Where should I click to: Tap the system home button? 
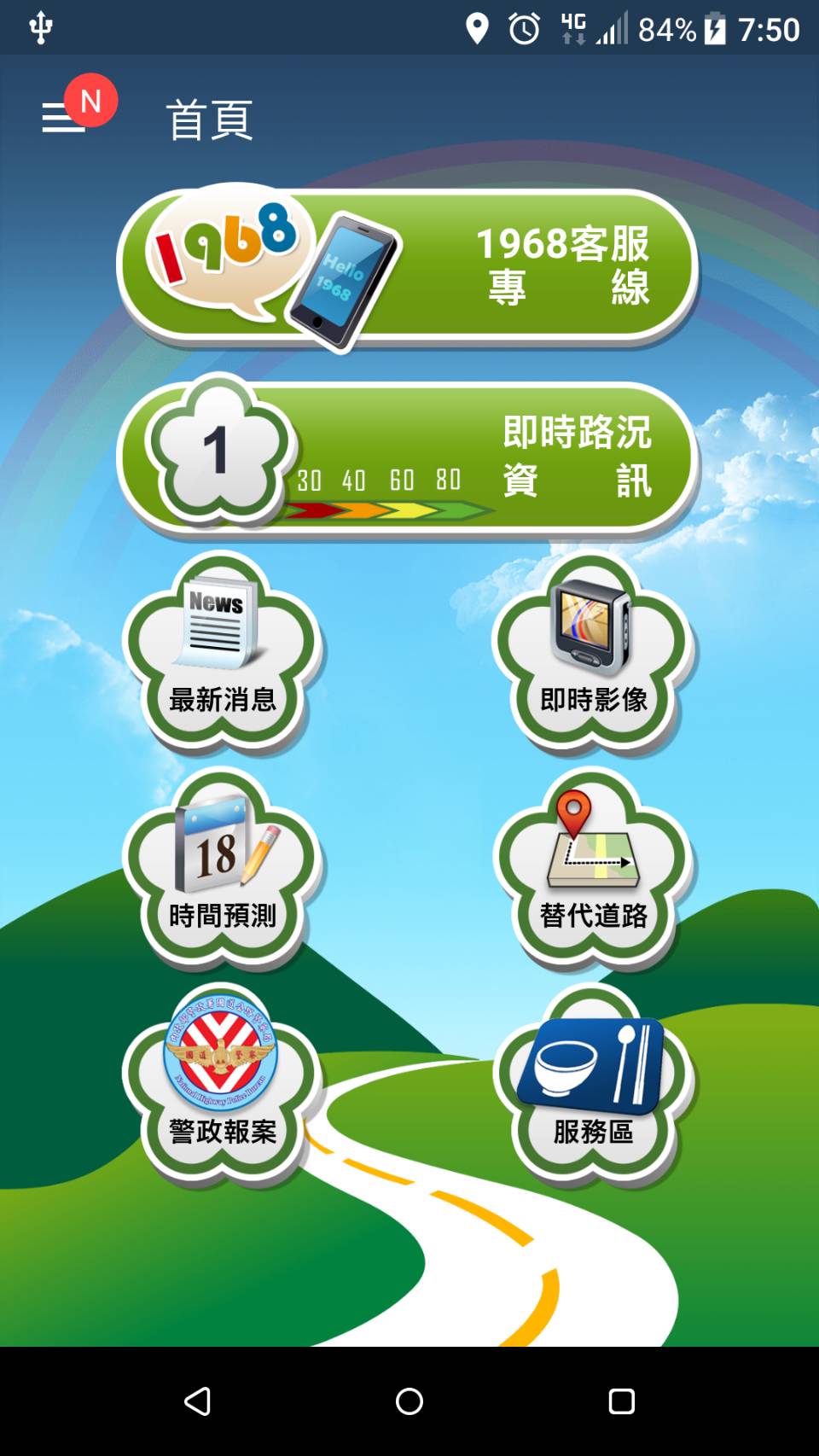[409, 1401]
